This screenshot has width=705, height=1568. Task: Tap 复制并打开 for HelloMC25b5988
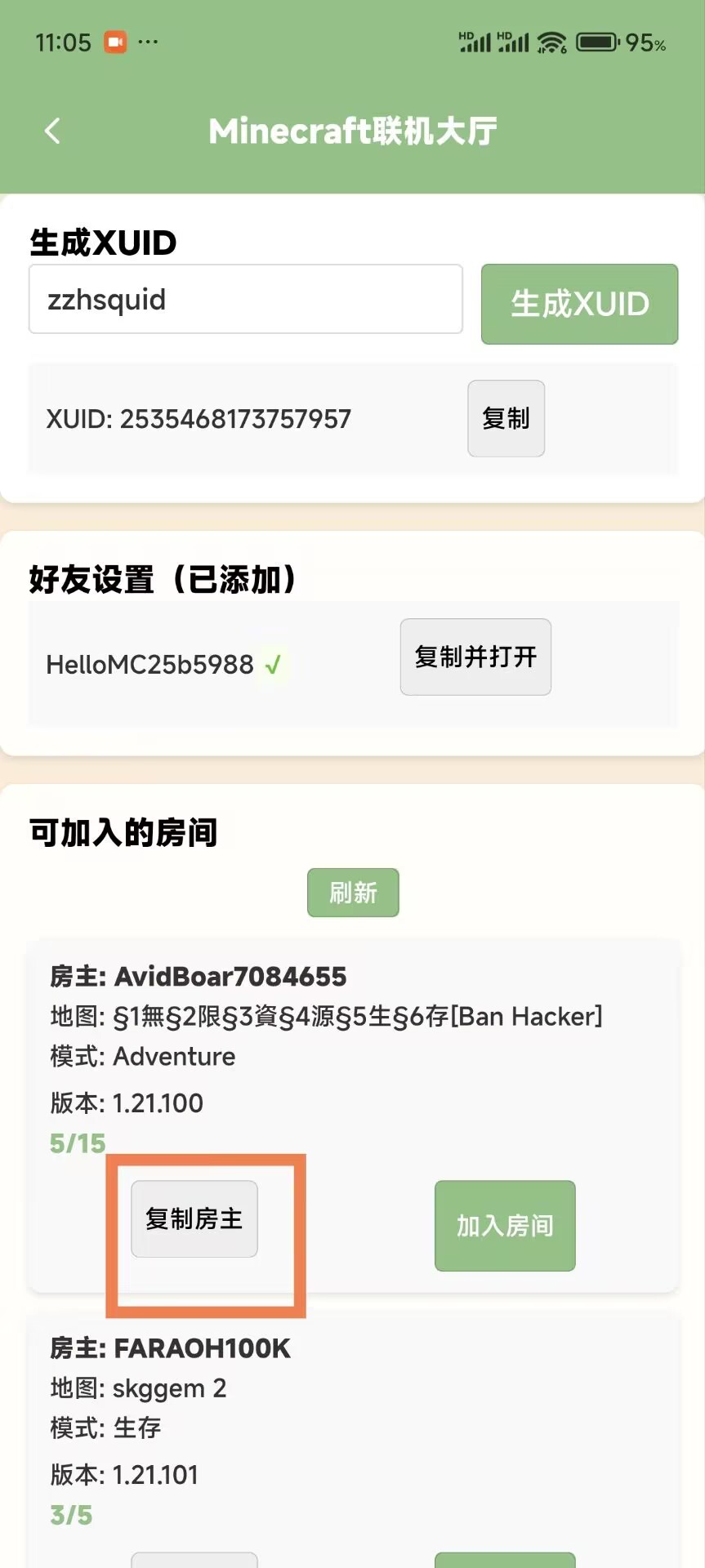(x=475, y=657)
